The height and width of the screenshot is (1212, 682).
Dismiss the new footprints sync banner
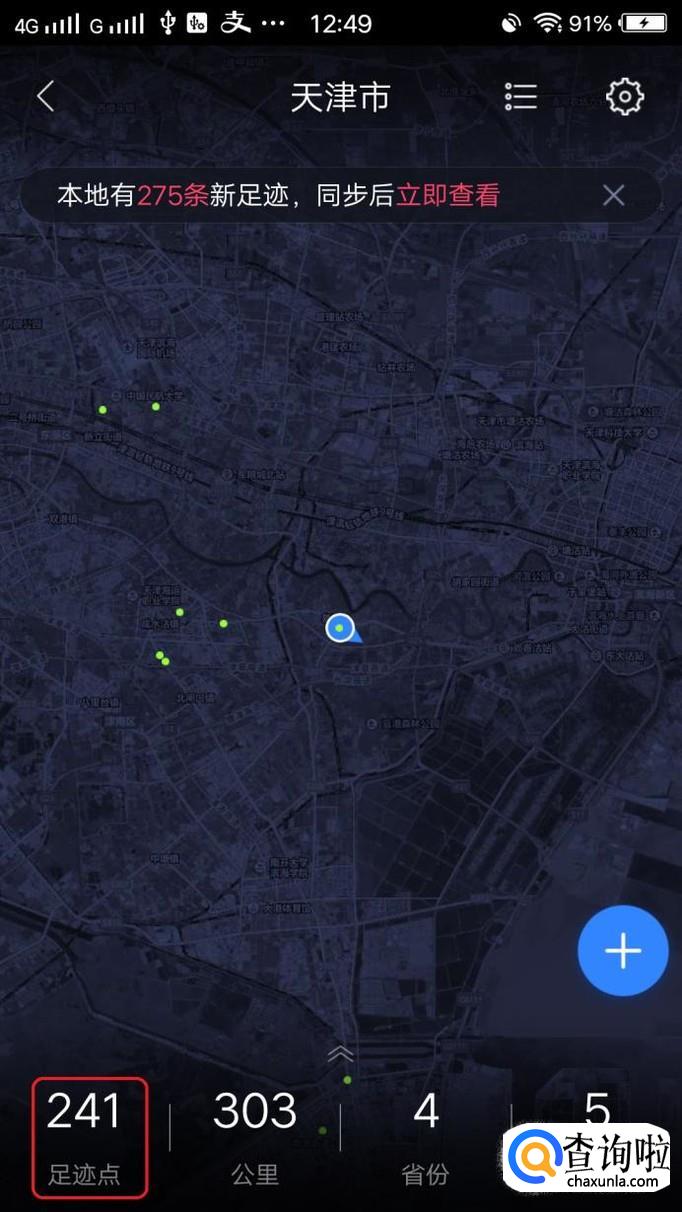tap(613, 195)
